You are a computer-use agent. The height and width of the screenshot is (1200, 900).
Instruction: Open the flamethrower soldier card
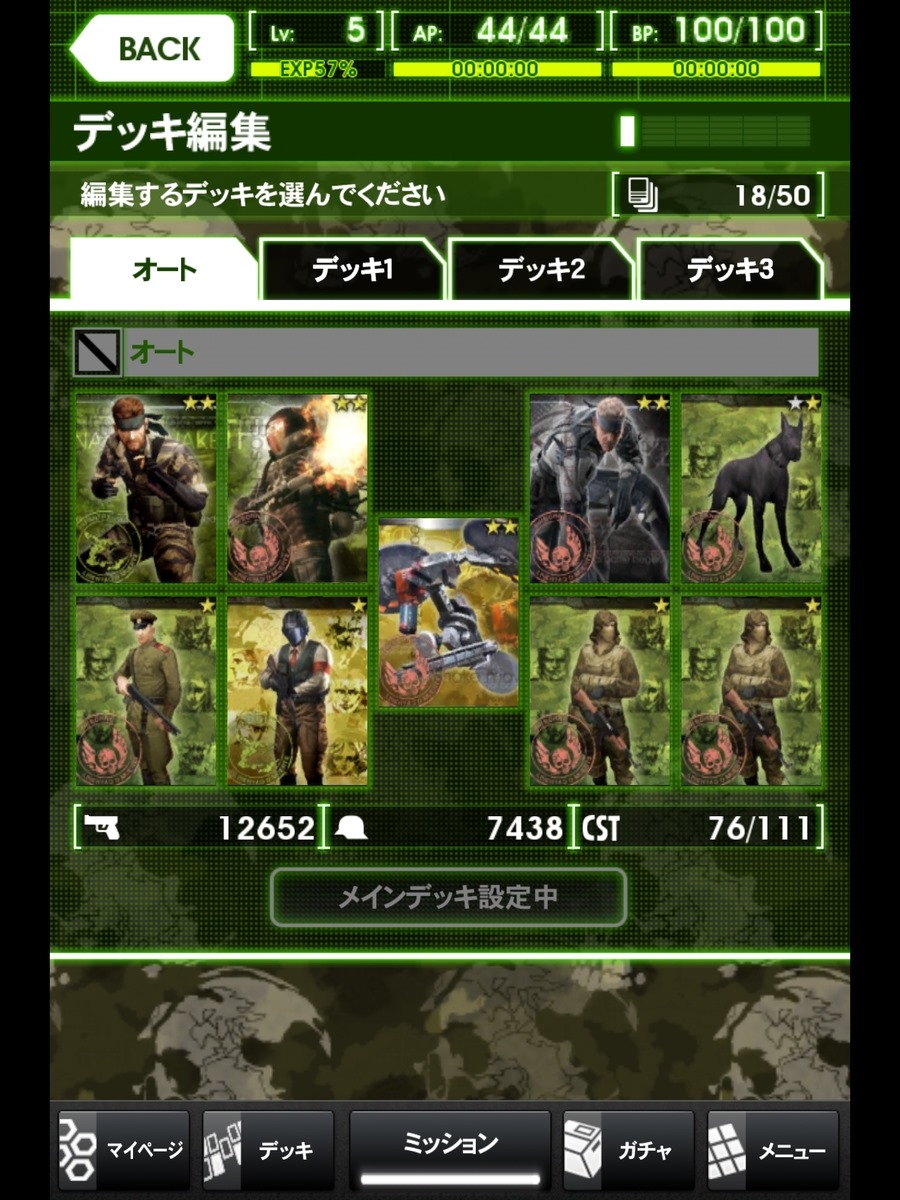(298, 489)
